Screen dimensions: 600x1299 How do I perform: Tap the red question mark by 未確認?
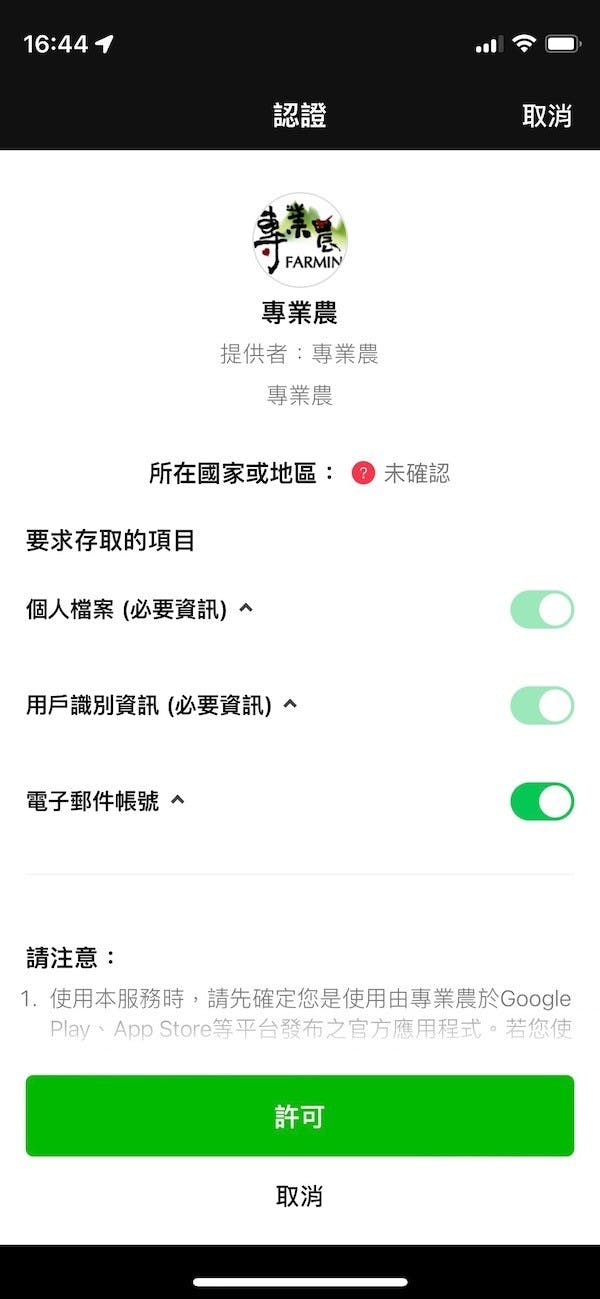click(363, 473)
